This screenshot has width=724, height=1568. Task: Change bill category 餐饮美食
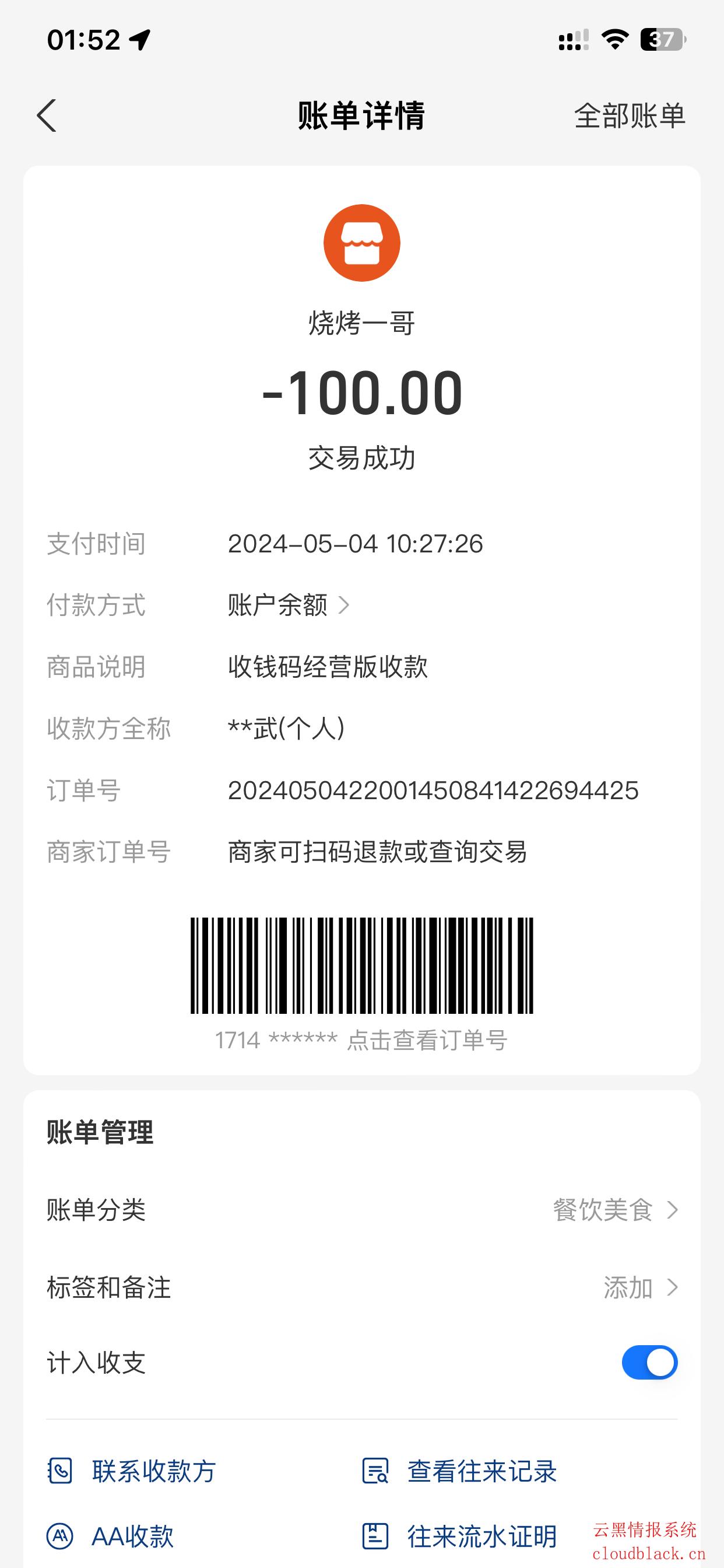point(614,1210)
